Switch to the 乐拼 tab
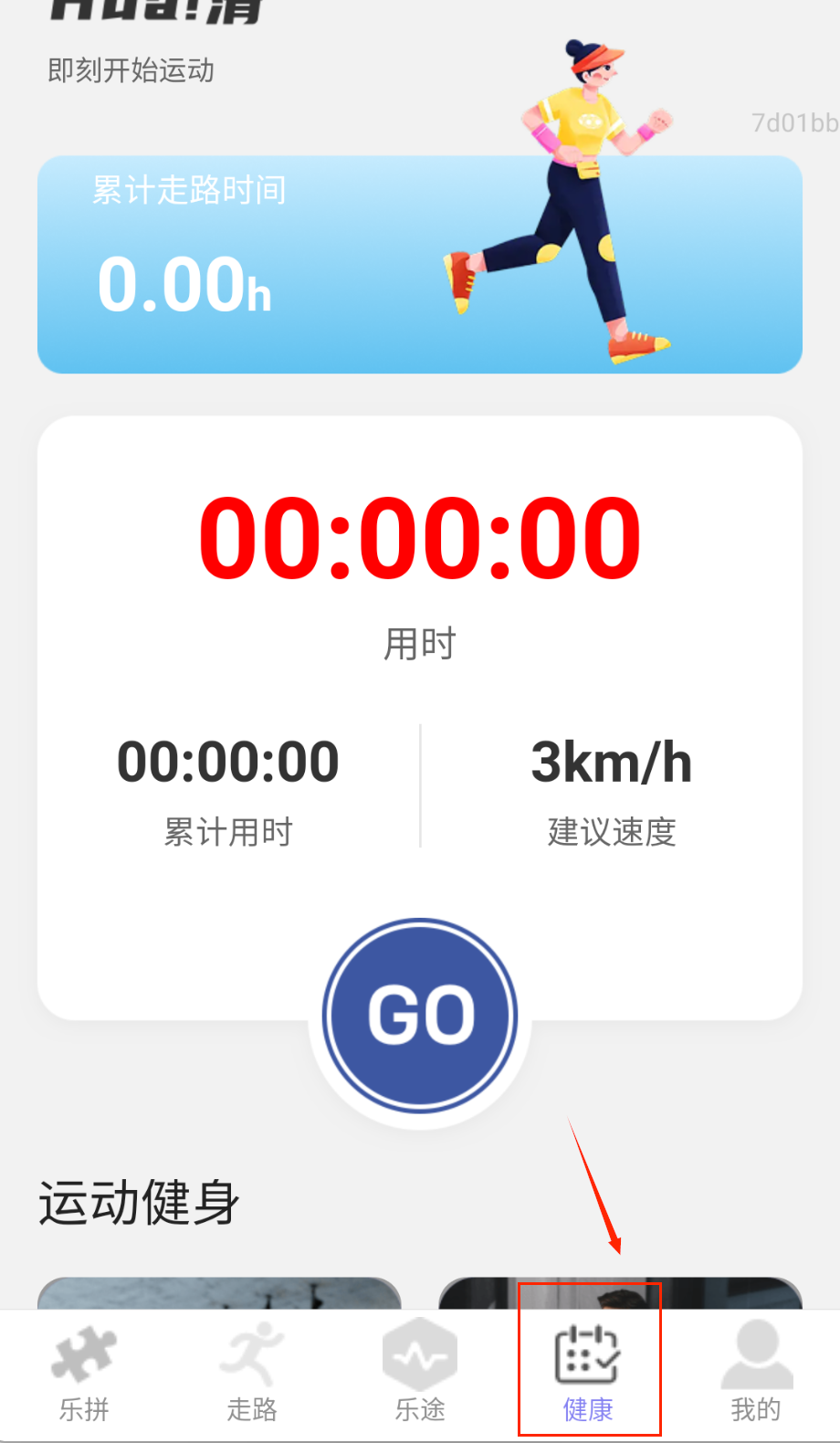 [84, 1372]
